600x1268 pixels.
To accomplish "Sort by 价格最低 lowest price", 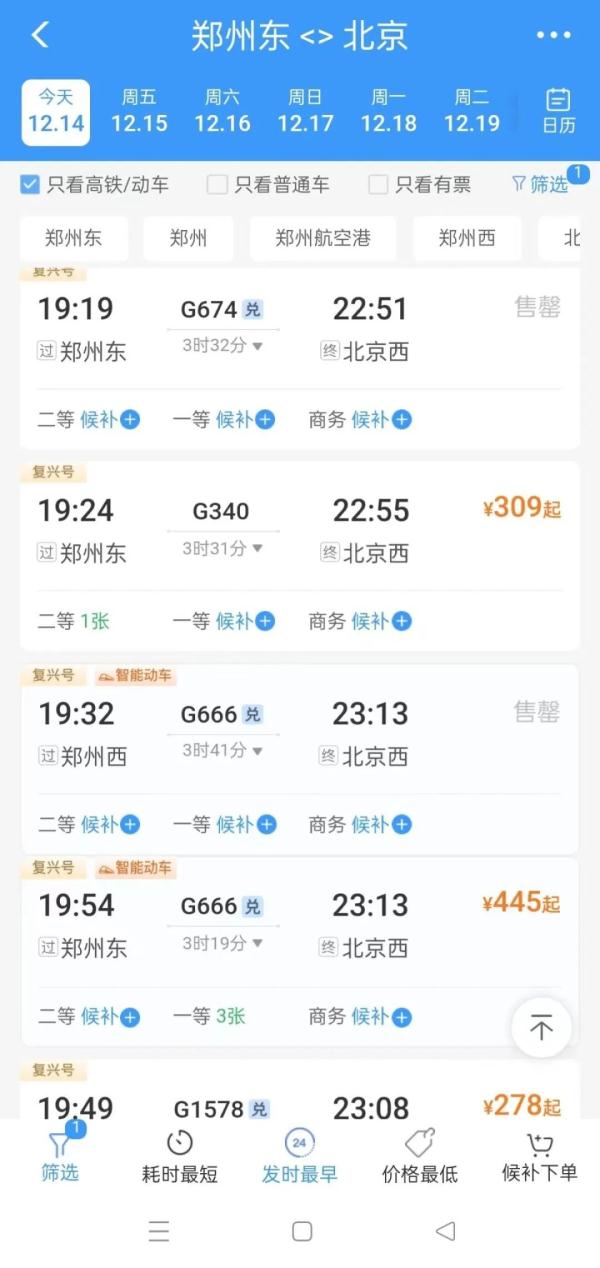I will [x=420, y=1158].
